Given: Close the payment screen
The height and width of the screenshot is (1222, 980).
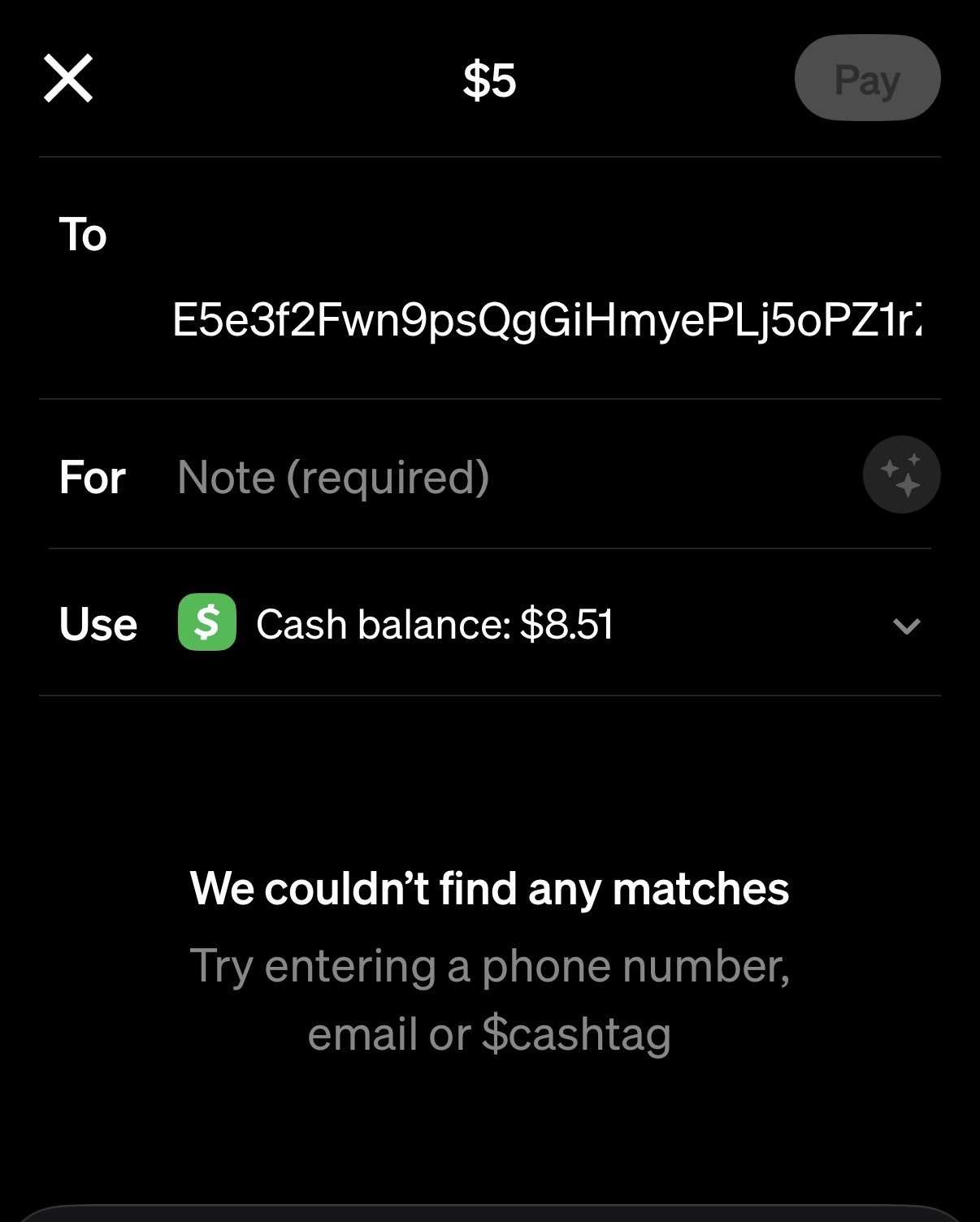Looking at the screenshot, I should (x=68, y=79).
